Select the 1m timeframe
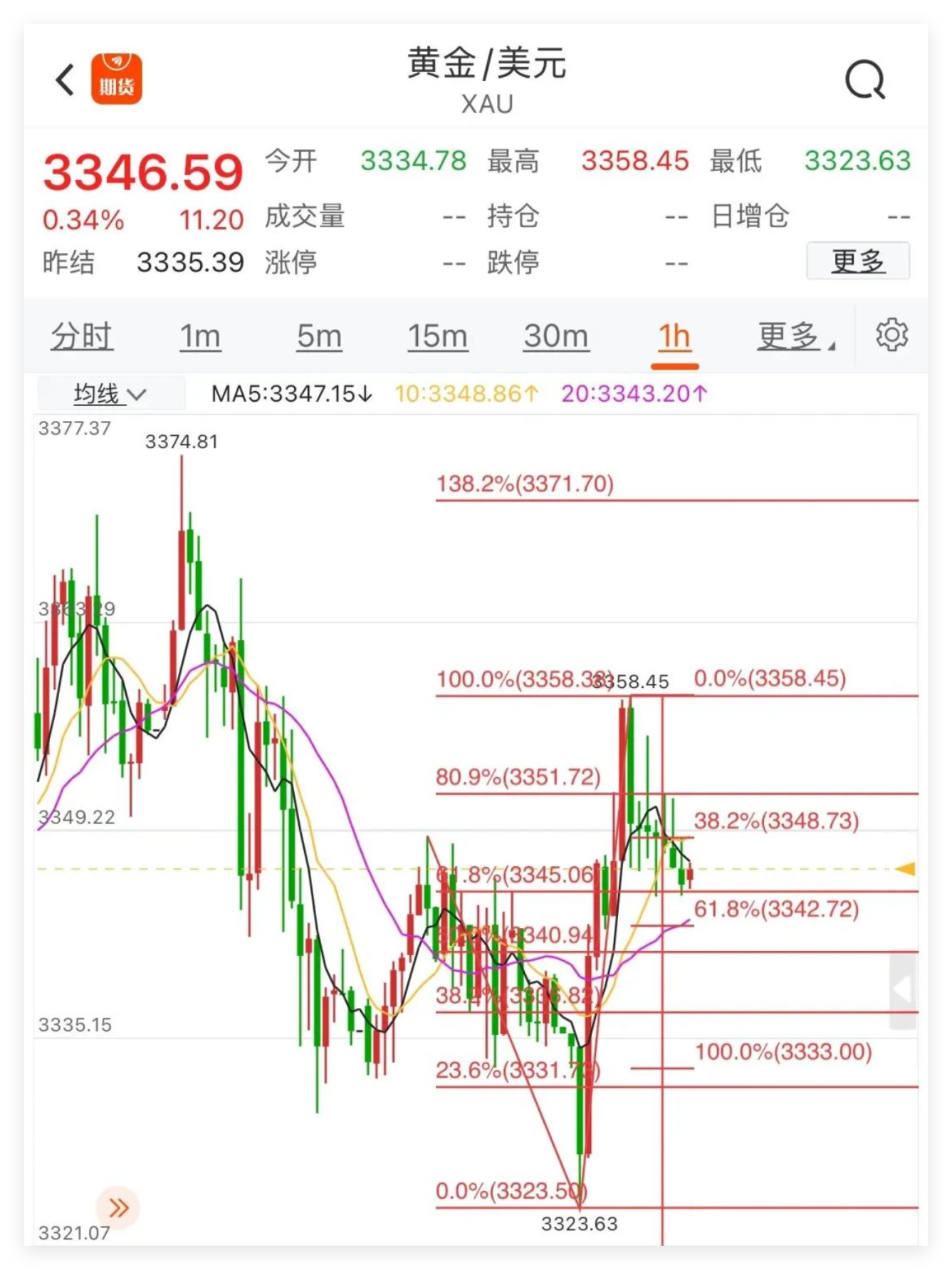 click(200, 336)
